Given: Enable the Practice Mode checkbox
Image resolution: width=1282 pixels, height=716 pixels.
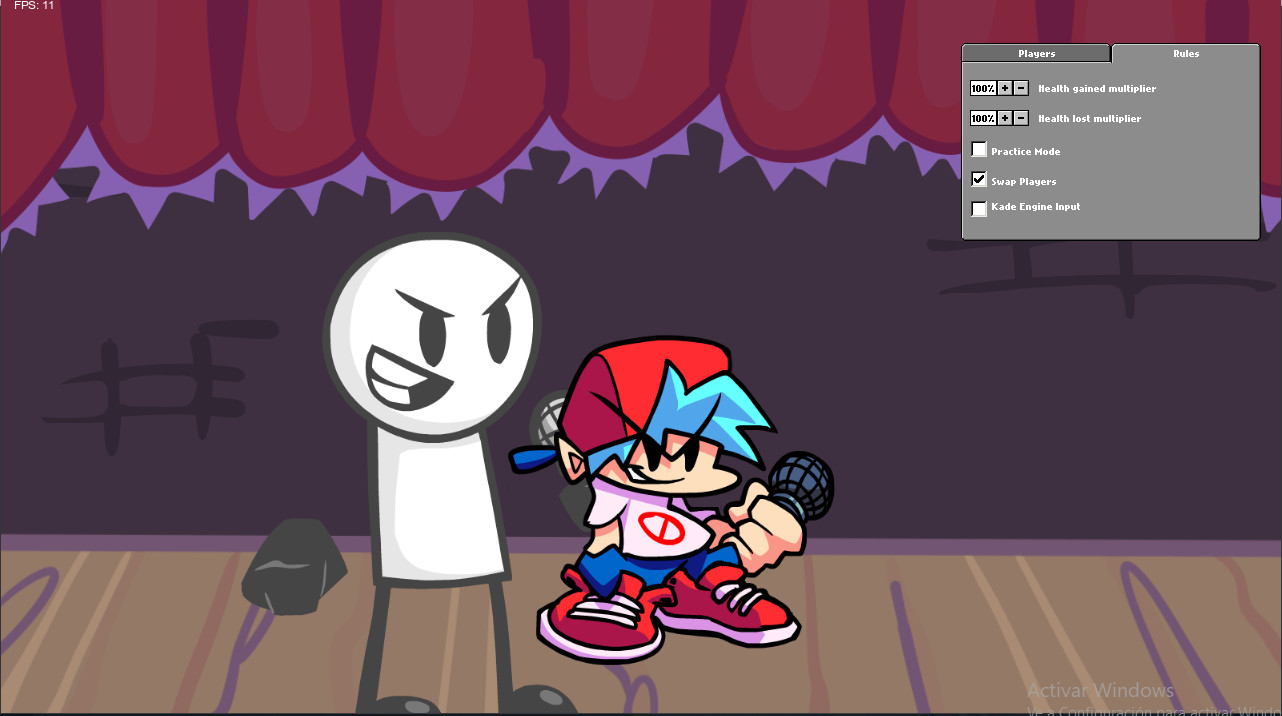Looking at the screenshot, I should (x=979, y=151).
